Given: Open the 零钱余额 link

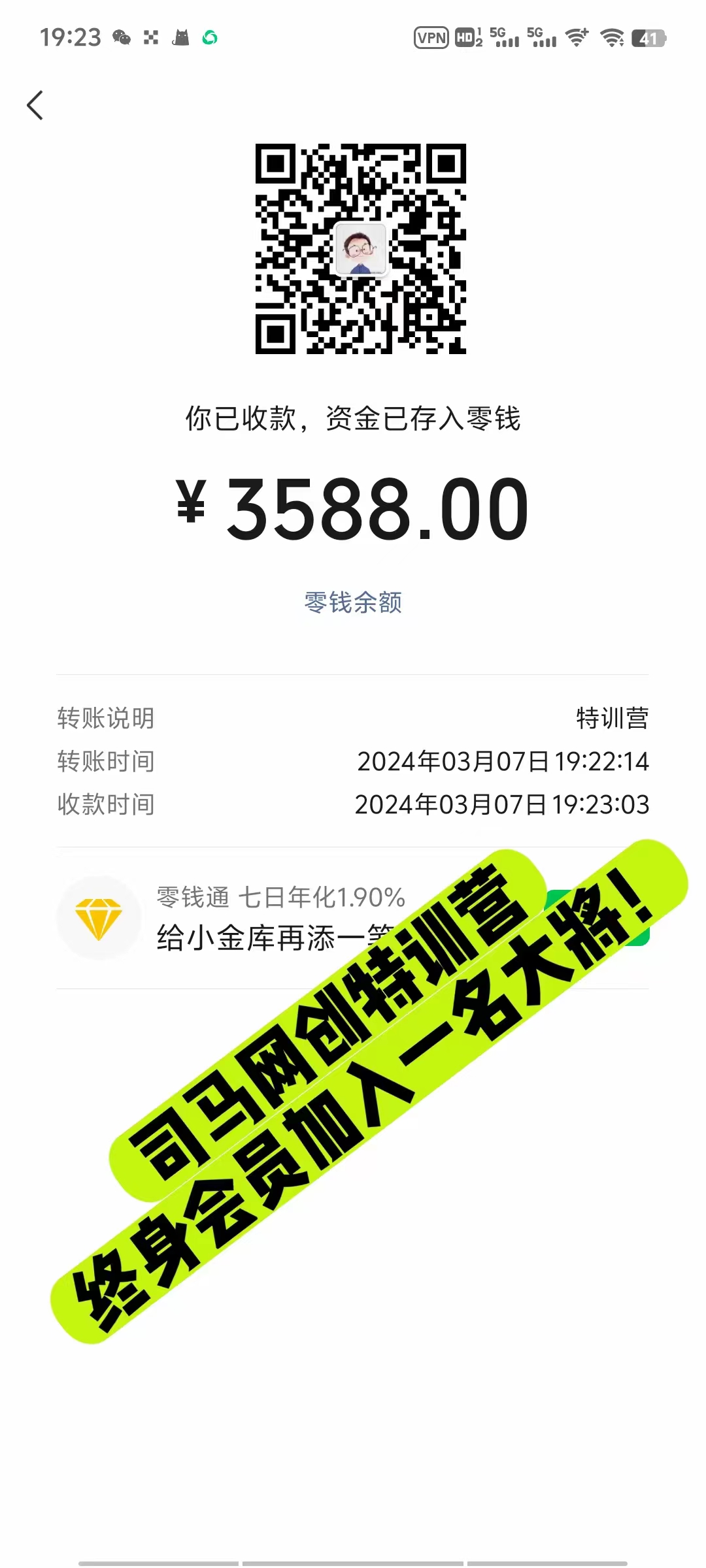Looking at the screenshot, I should 353,602.
